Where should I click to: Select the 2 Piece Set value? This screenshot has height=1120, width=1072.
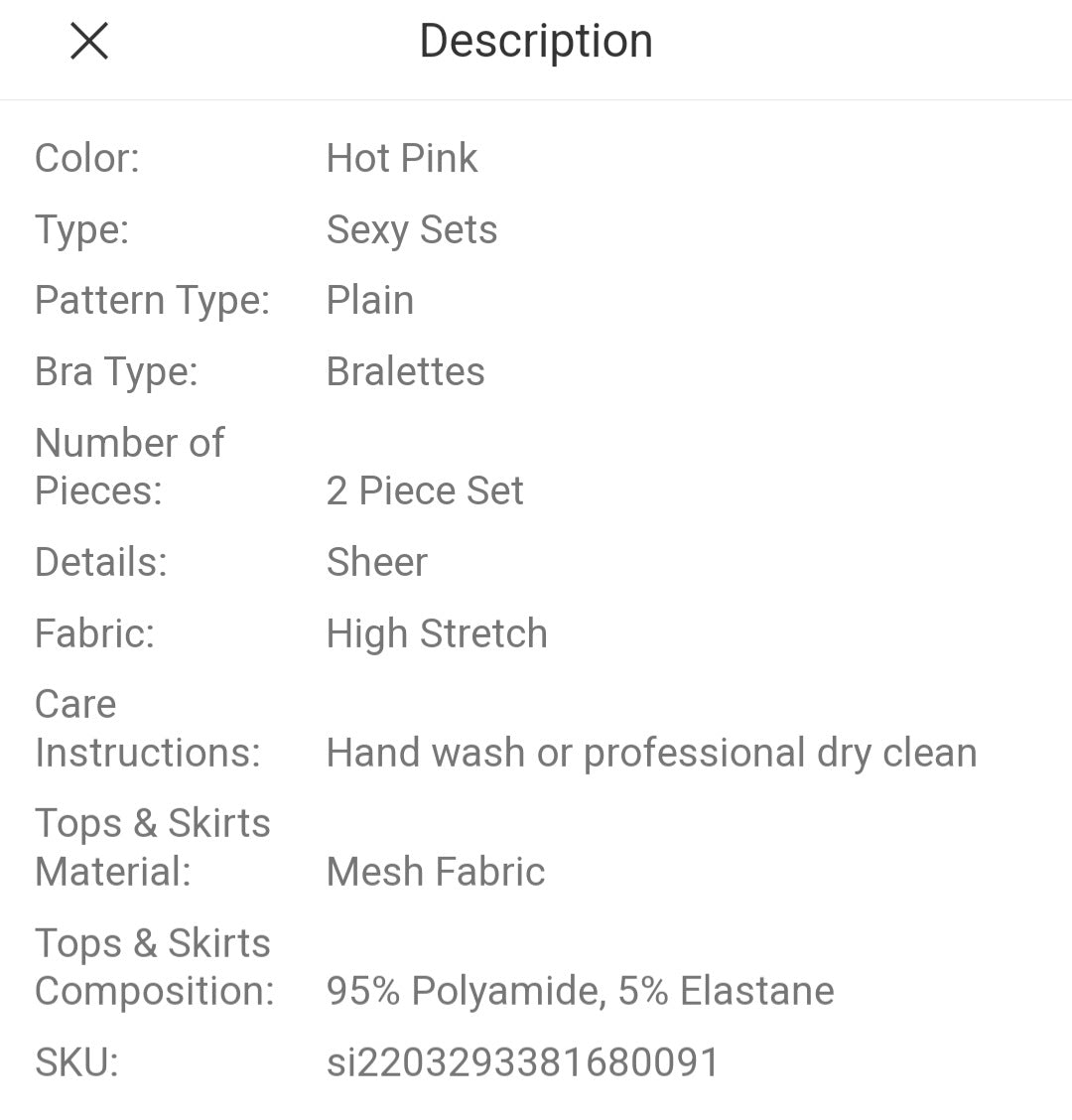(x=425, y=490)
